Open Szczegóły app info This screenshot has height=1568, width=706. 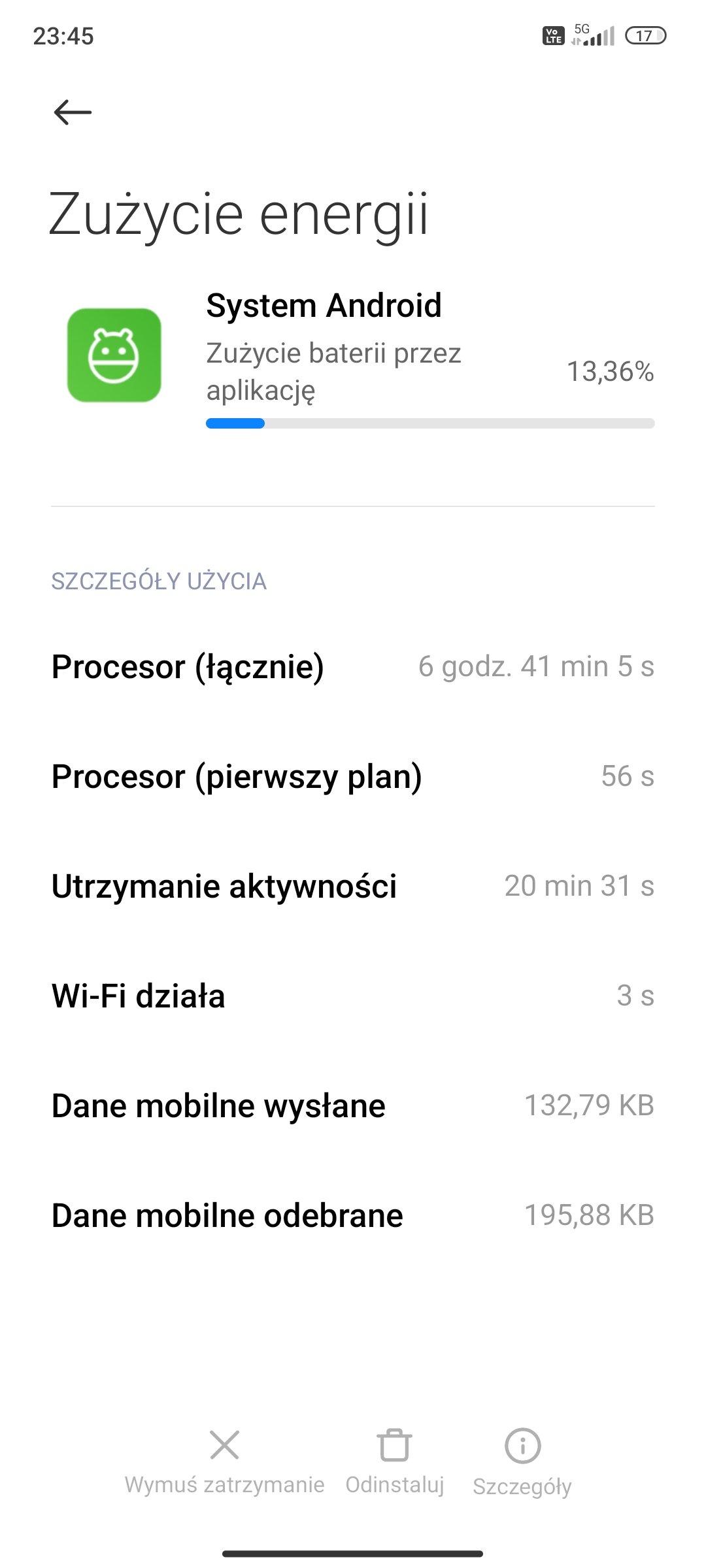point(522,1463)
